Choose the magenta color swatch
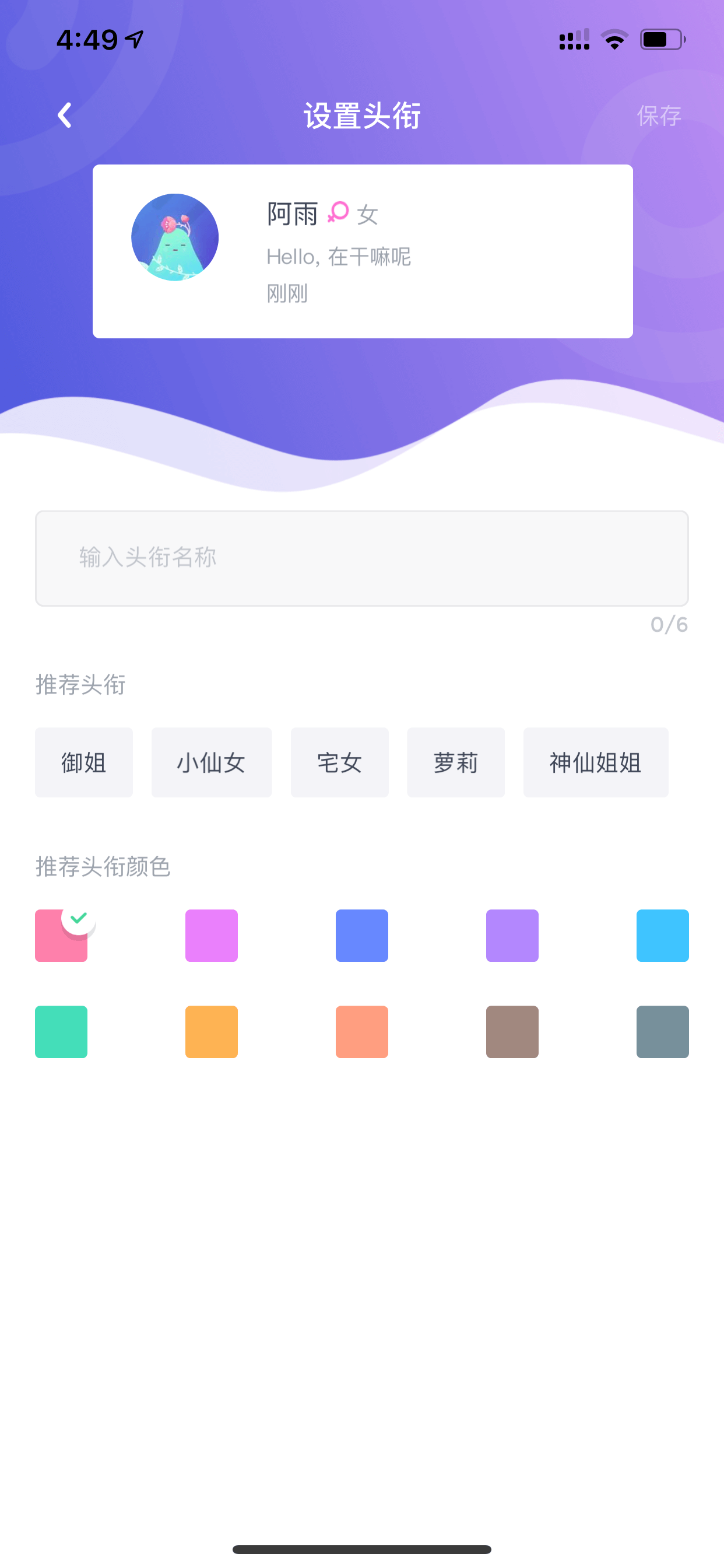724x1568 pixels. pyautogui.click(x=212, y=936)
